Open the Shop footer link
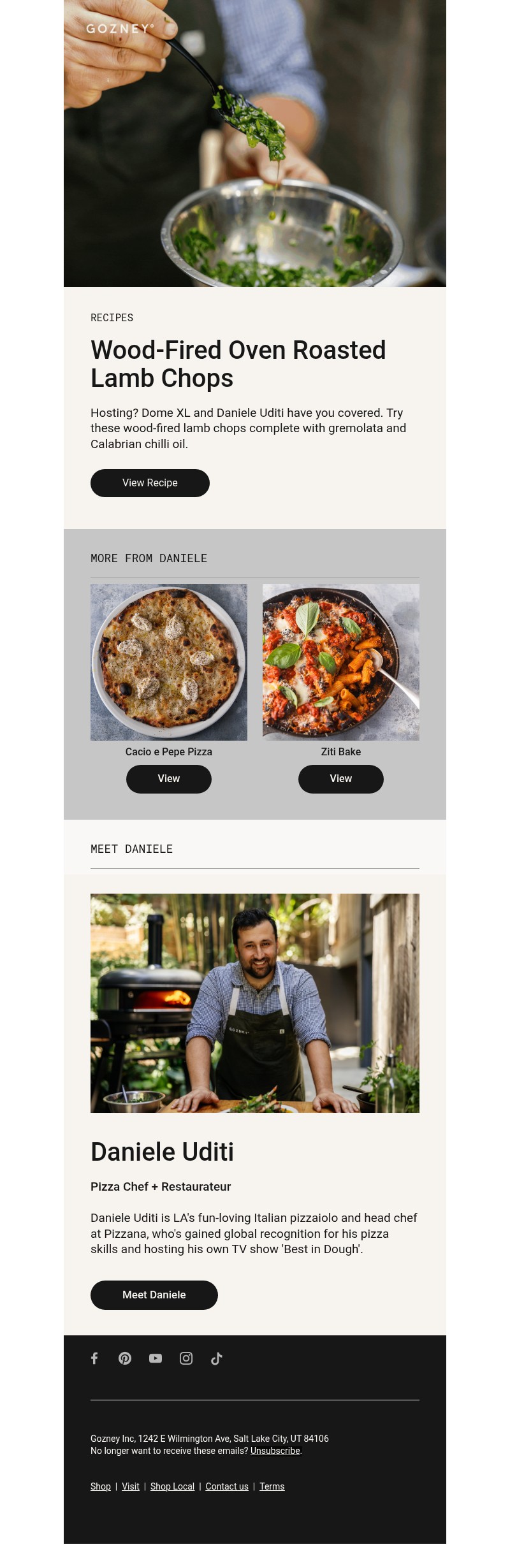This screenshot has height=1568, width=510. (101, 1486)
